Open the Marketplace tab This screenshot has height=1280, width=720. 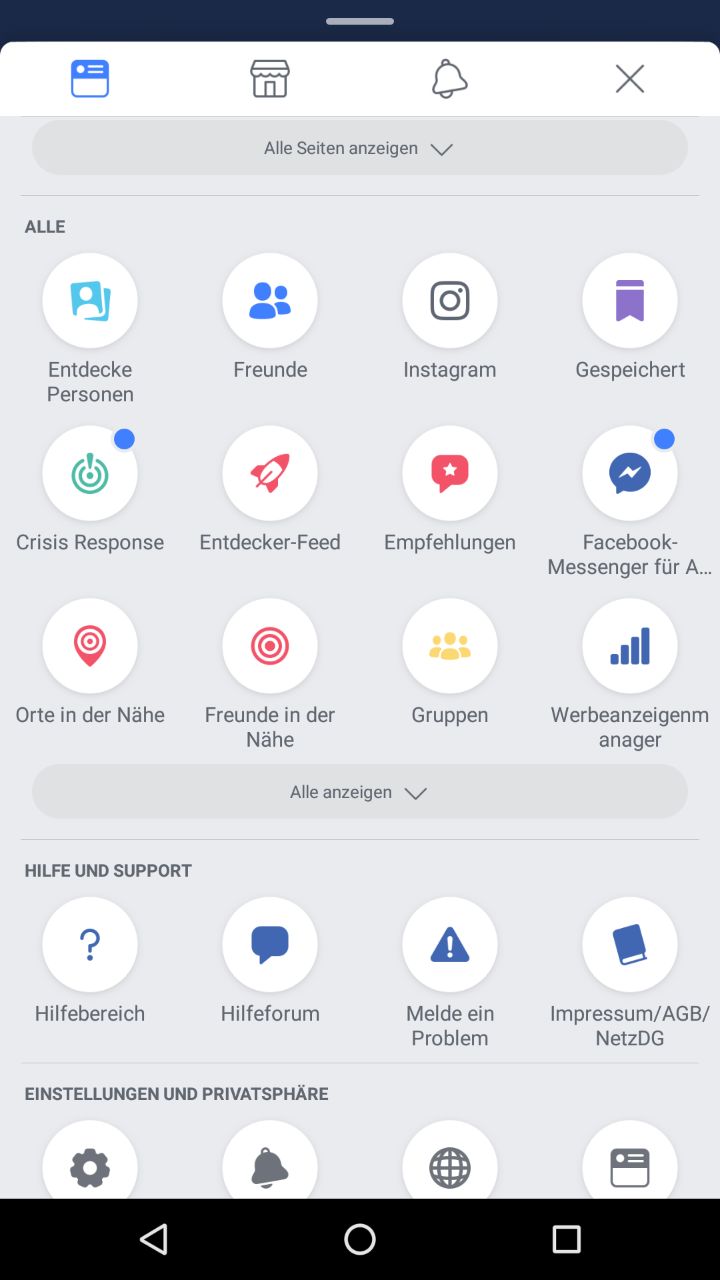coord(270,79)
